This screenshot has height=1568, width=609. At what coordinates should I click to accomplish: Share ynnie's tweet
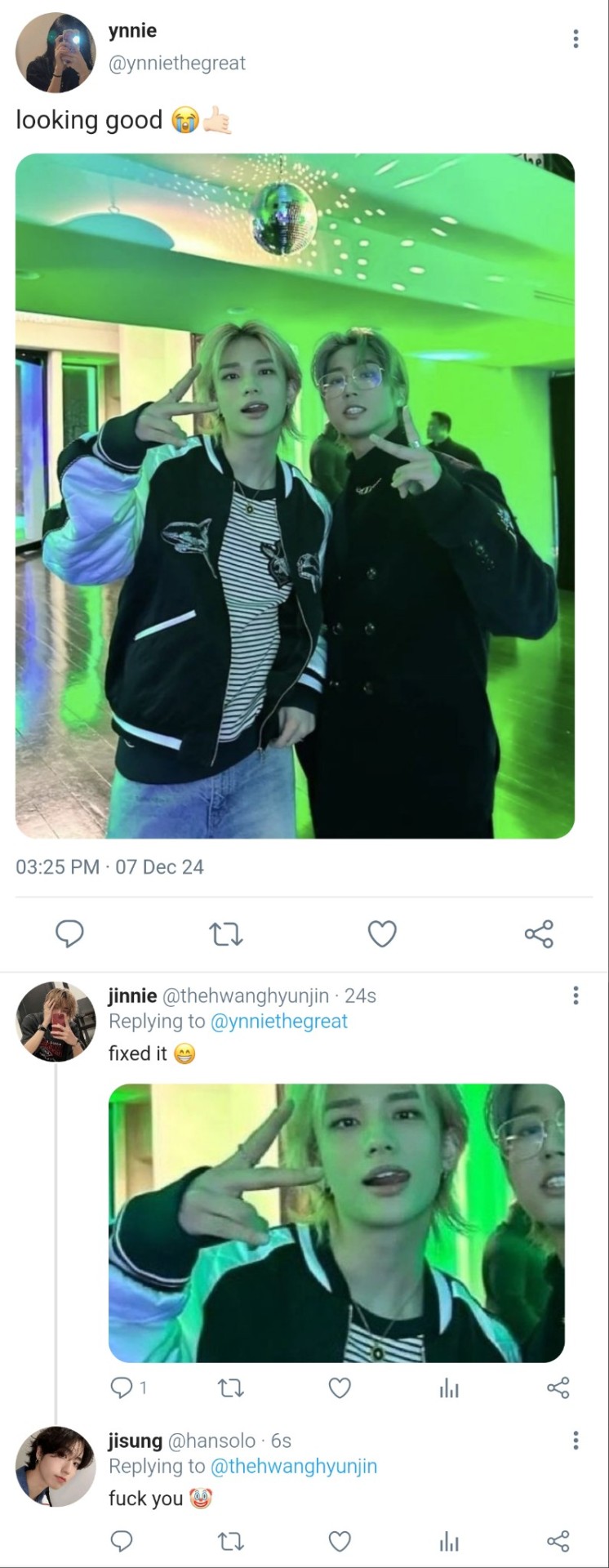point(539,933)
